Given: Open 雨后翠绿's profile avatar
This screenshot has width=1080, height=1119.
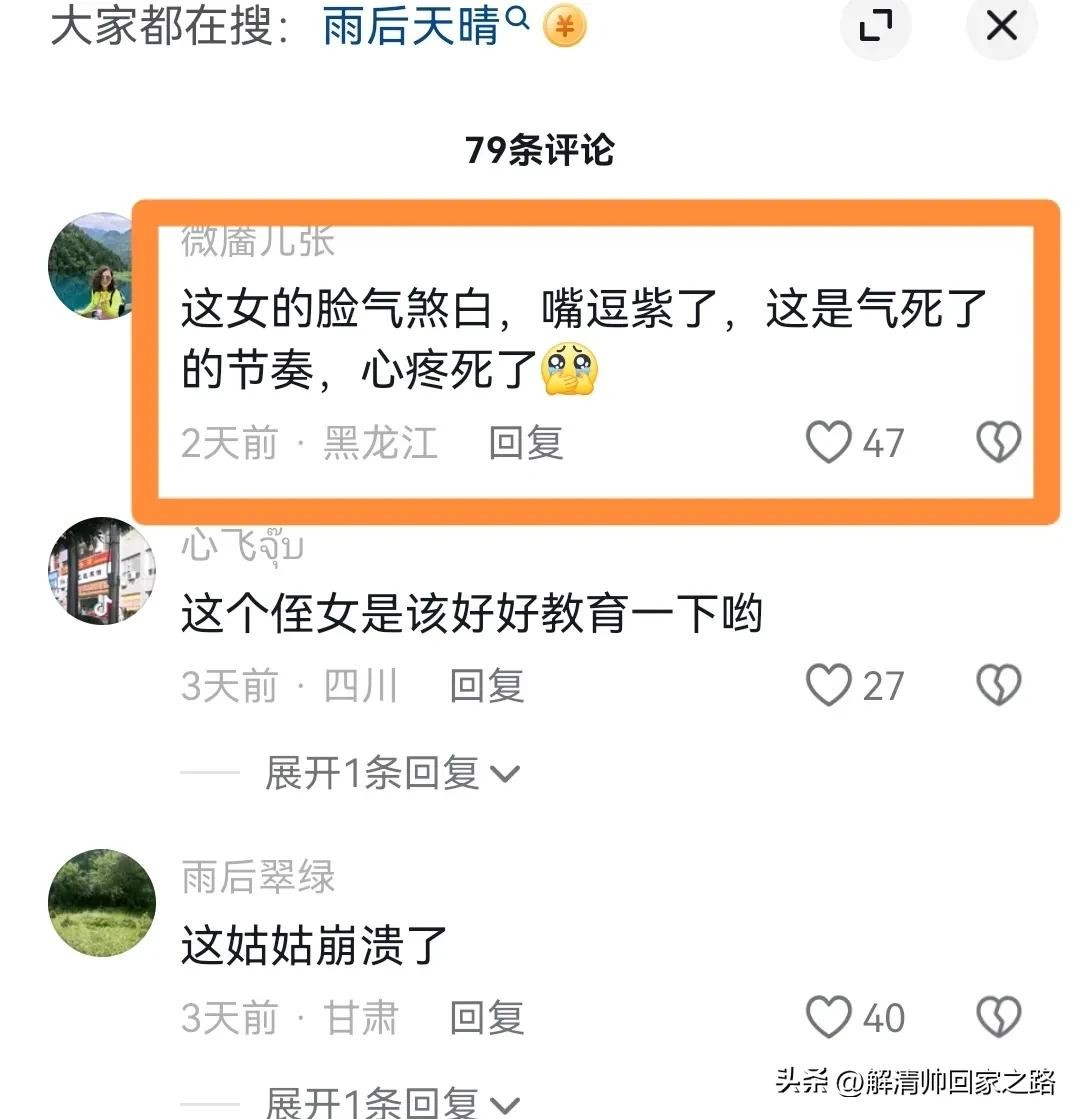Looking at the screenshot, I should pyautogui.click(x=101, y=903).
